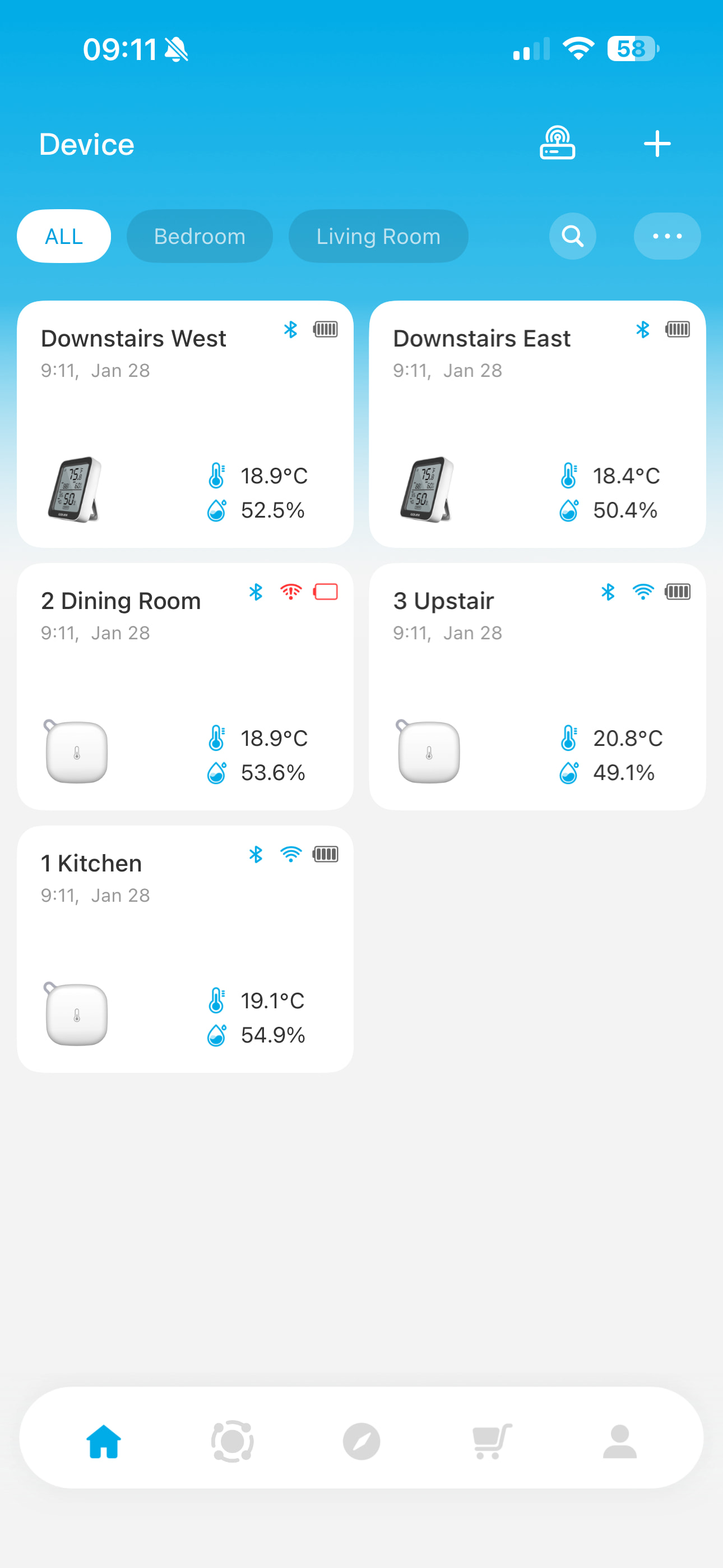
Task: Open device search
Action: click(572, 236)
